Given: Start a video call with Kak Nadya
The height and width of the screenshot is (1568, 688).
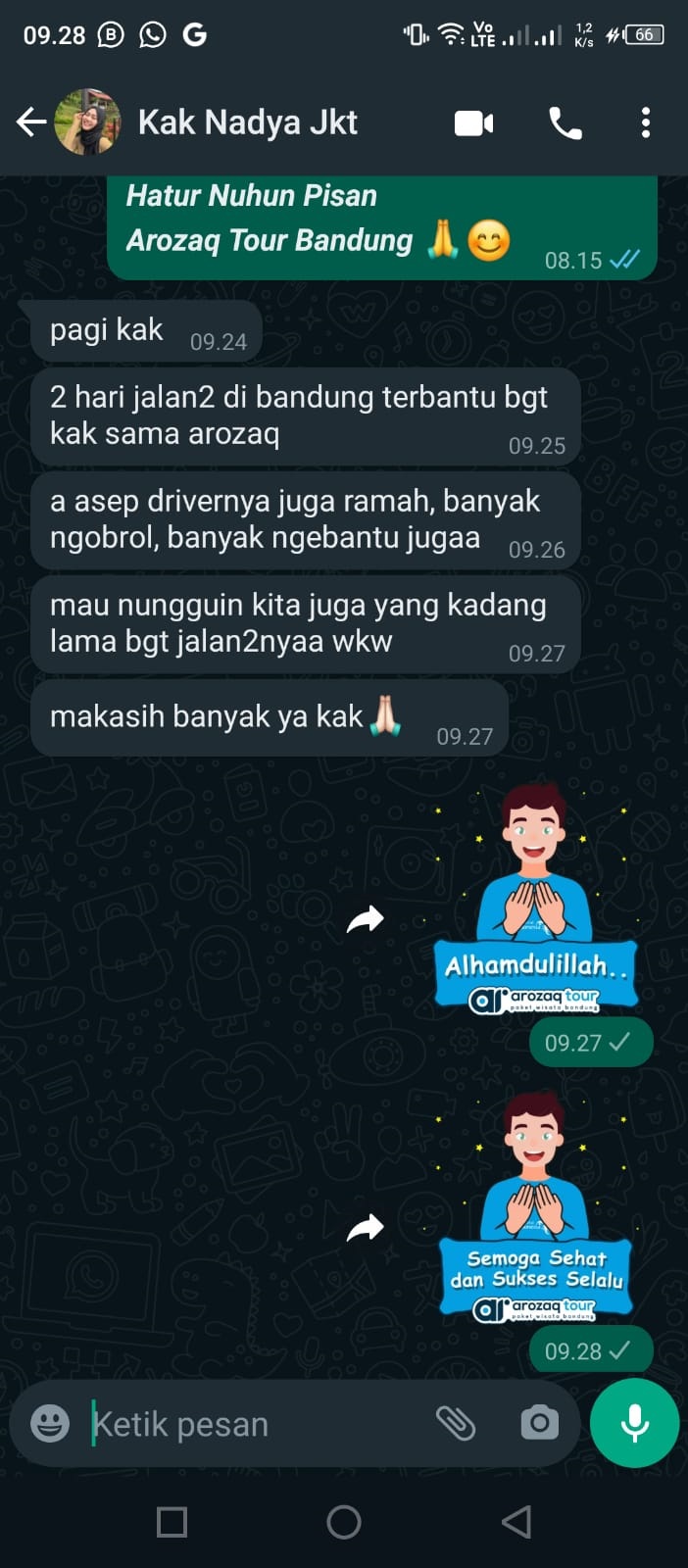Looking at the screenshot, I should 473,122.
